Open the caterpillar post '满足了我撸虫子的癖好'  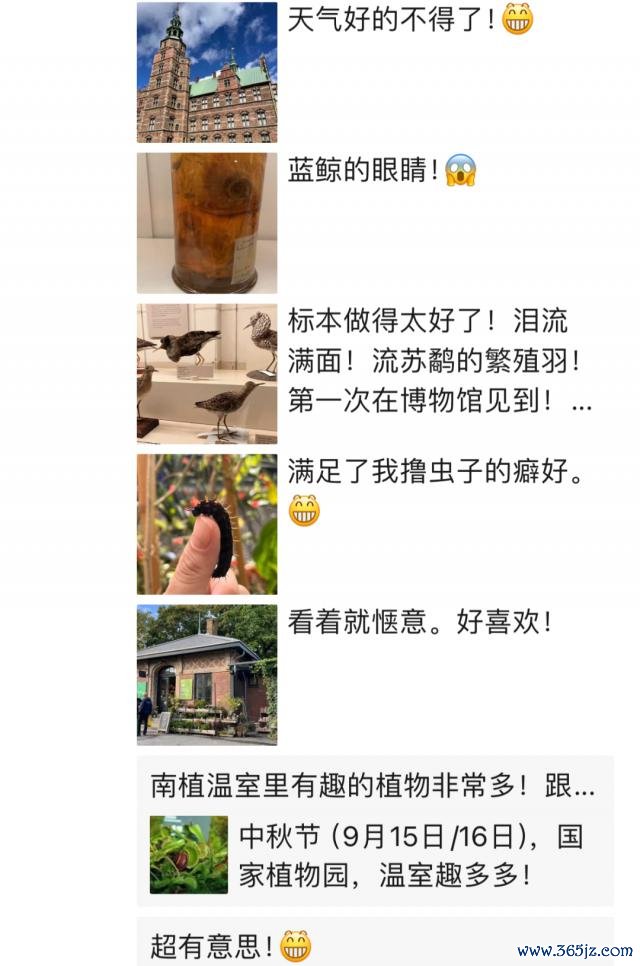pos(207,524)
